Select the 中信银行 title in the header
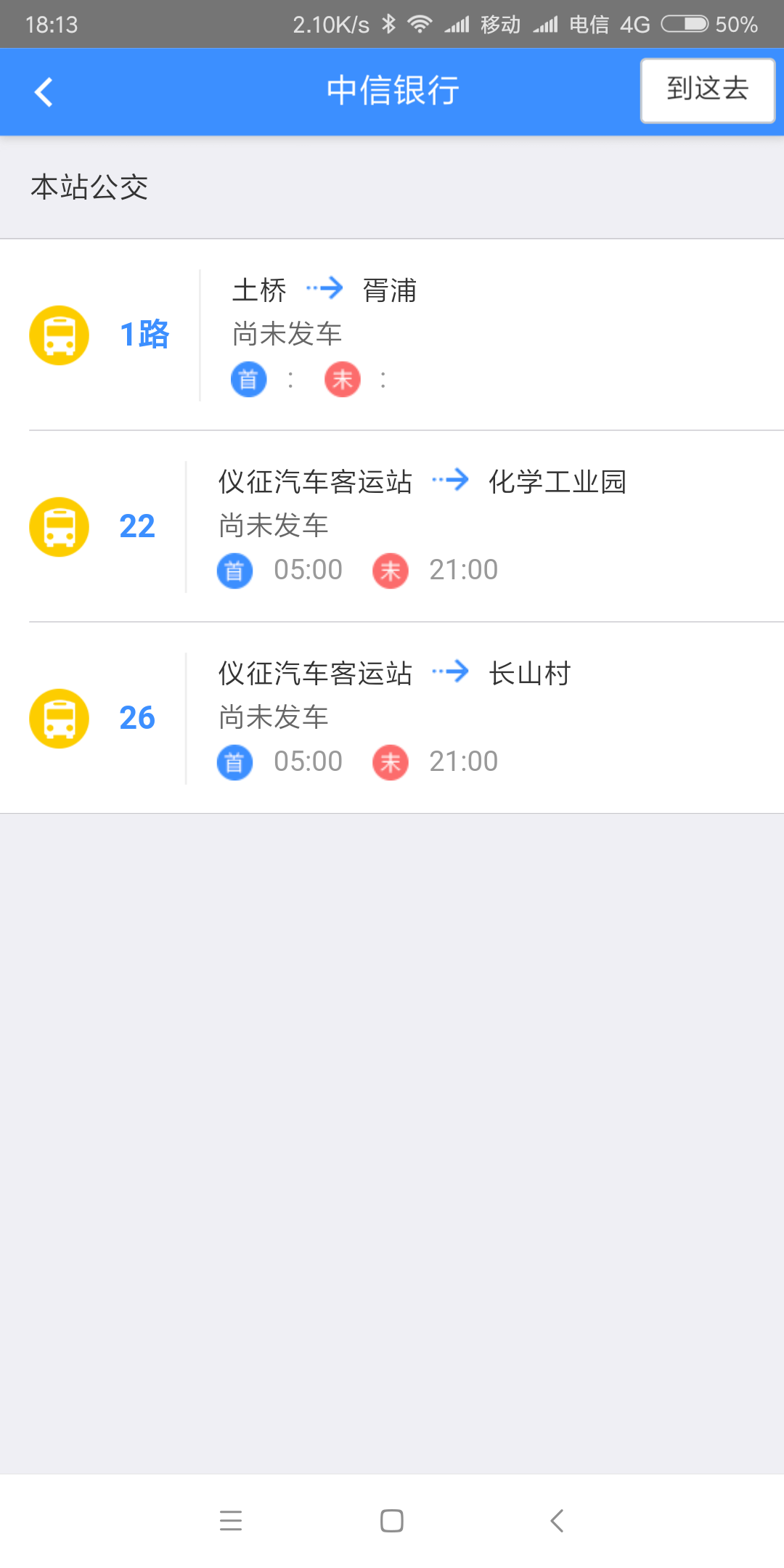The width and height of the screenshot is (784, 1568). 392,91
